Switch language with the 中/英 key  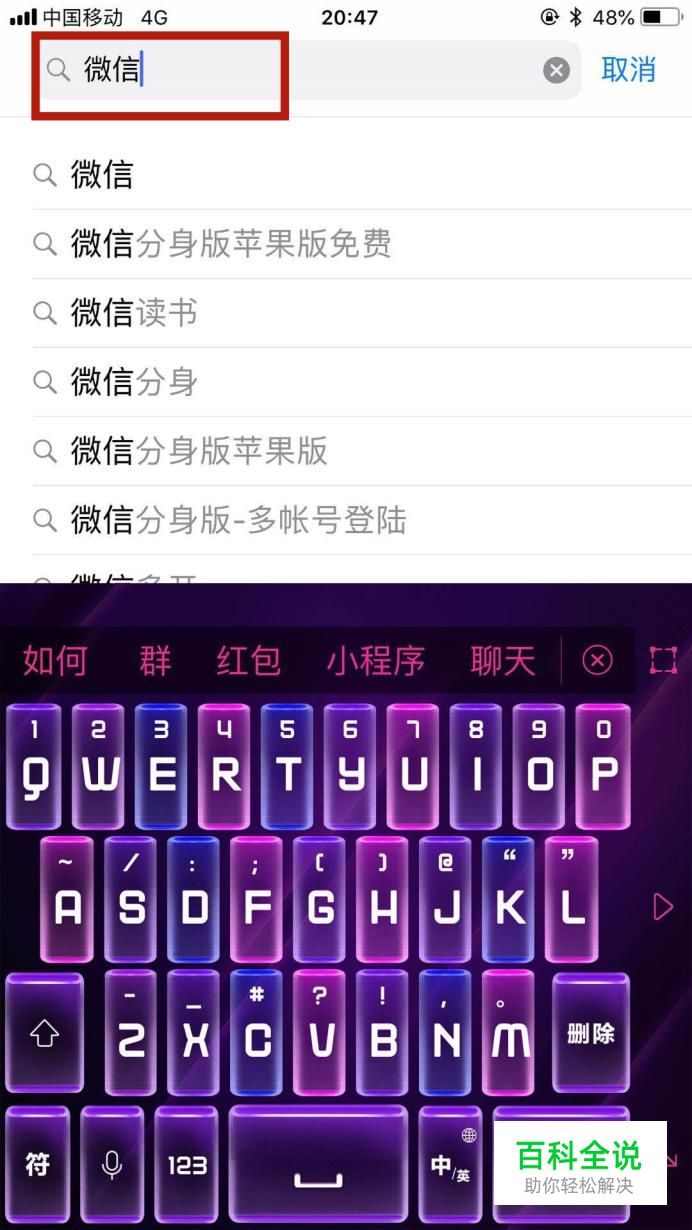450,1164
